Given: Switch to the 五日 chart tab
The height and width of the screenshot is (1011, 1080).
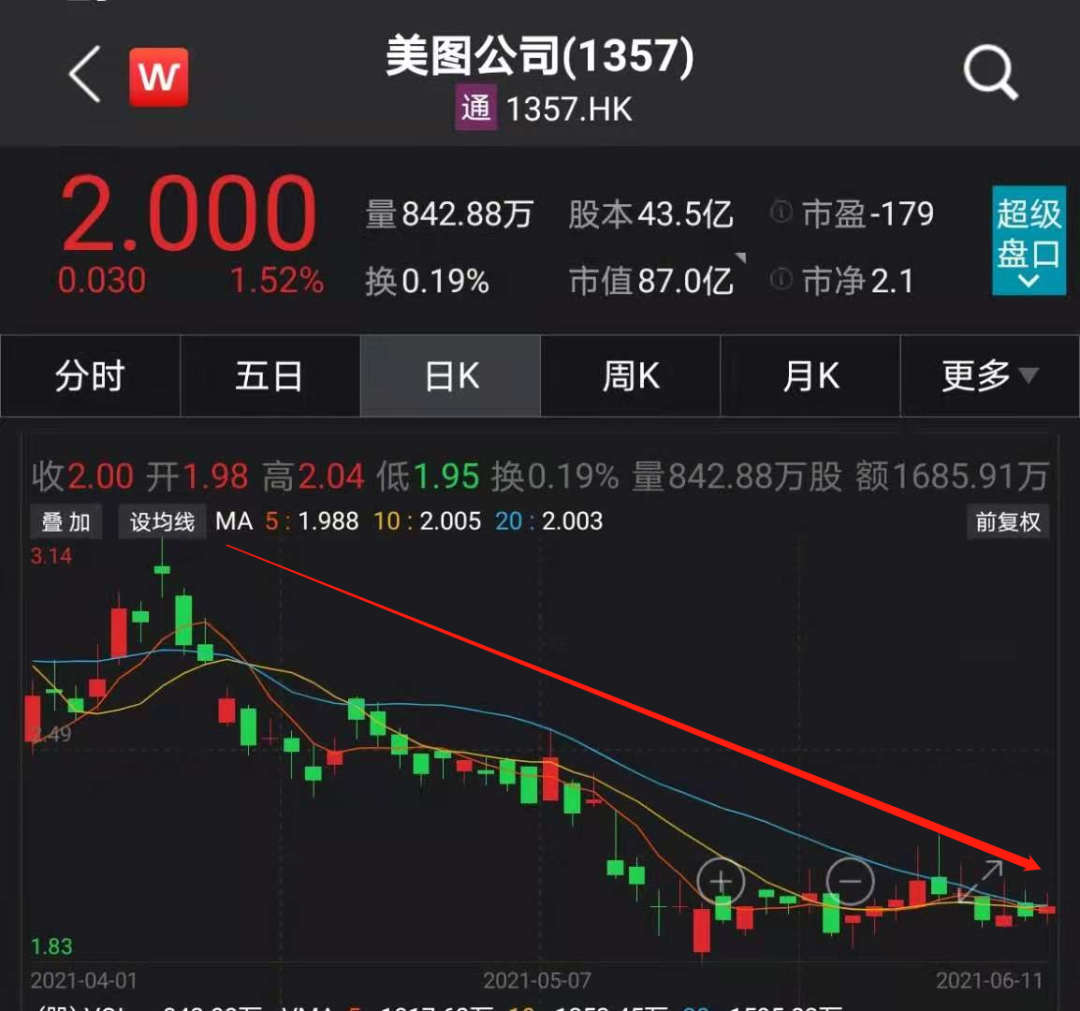Looking at the screenshot, I should (x=269, y=376).
